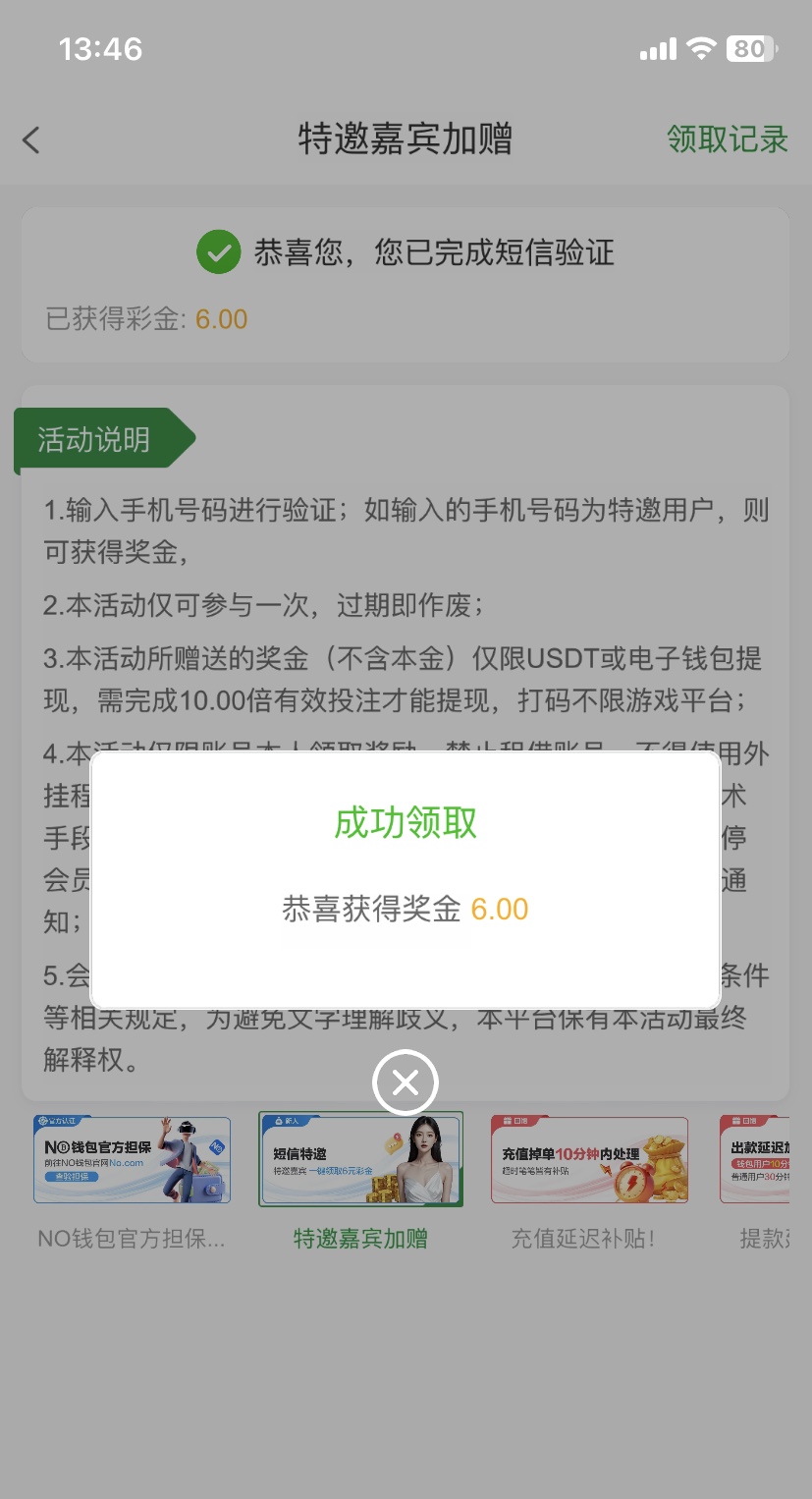Open the 出款延迟 withdrawal promotion card
This screenshot has height=1499, width=812.
(x=756, y=1160)
